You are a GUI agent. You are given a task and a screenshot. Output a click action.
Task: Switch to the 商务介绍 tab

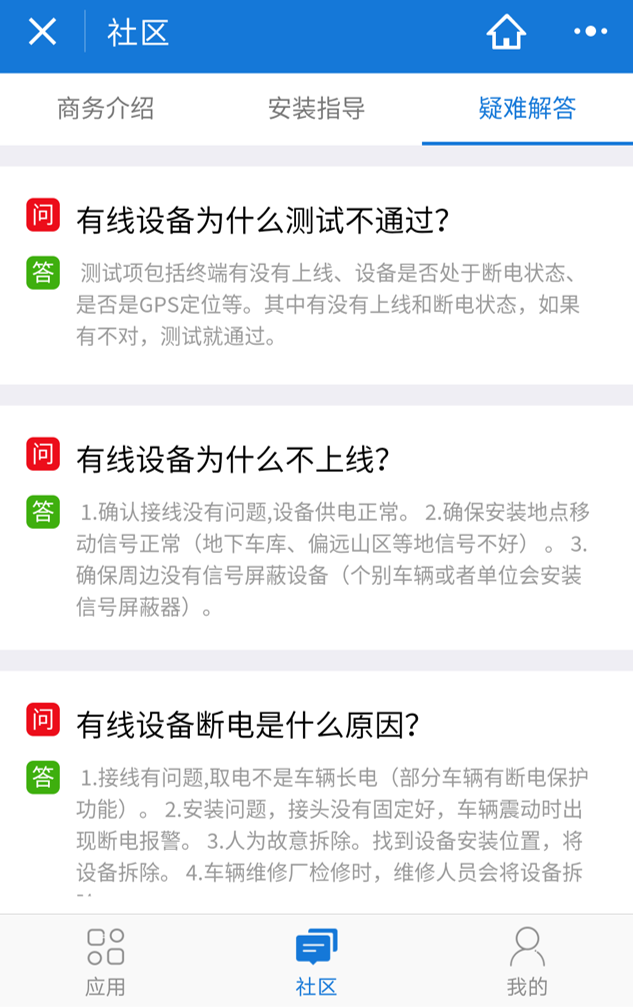[x=106, y=108]
